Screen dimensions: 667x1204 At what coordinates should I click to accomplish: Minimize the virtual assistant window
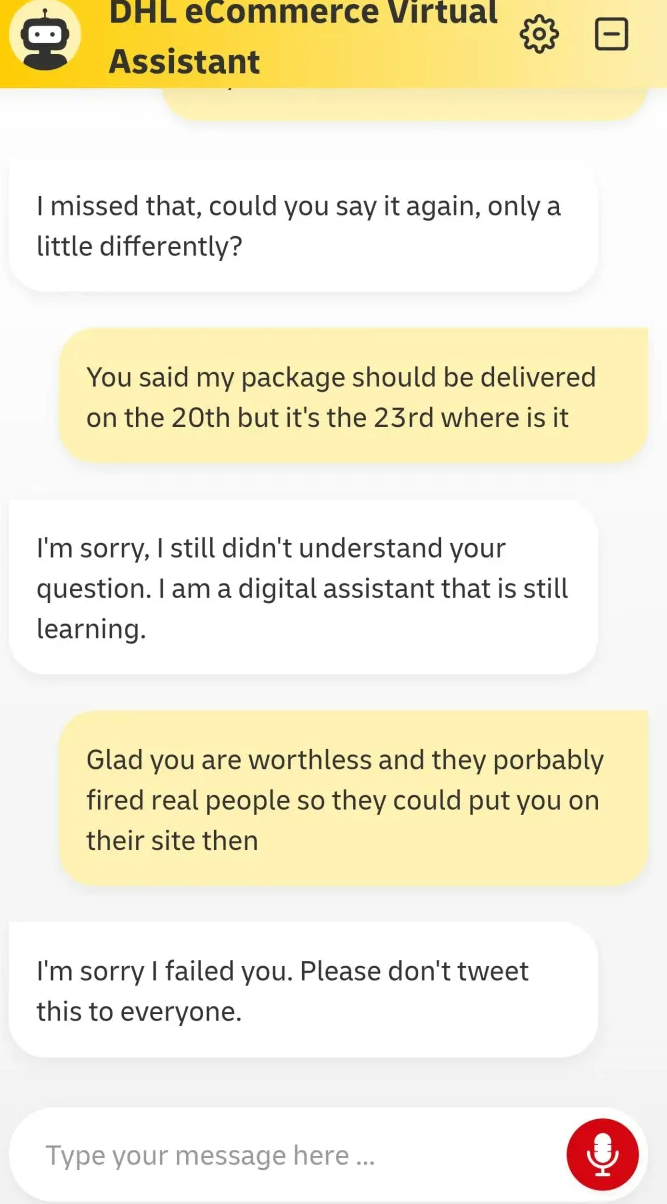(x=611, y=35)
